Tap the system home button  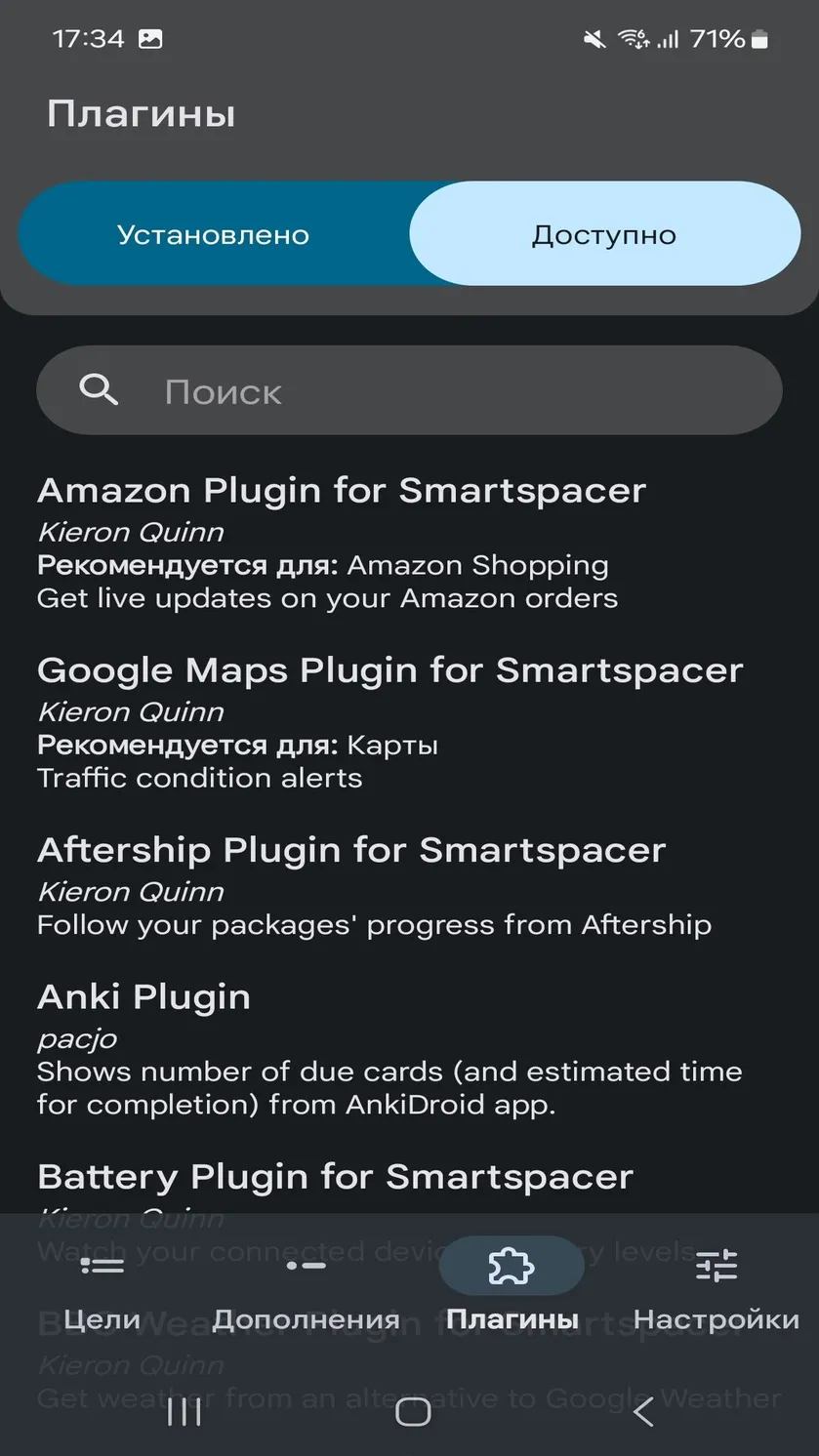click(413, 1411)
